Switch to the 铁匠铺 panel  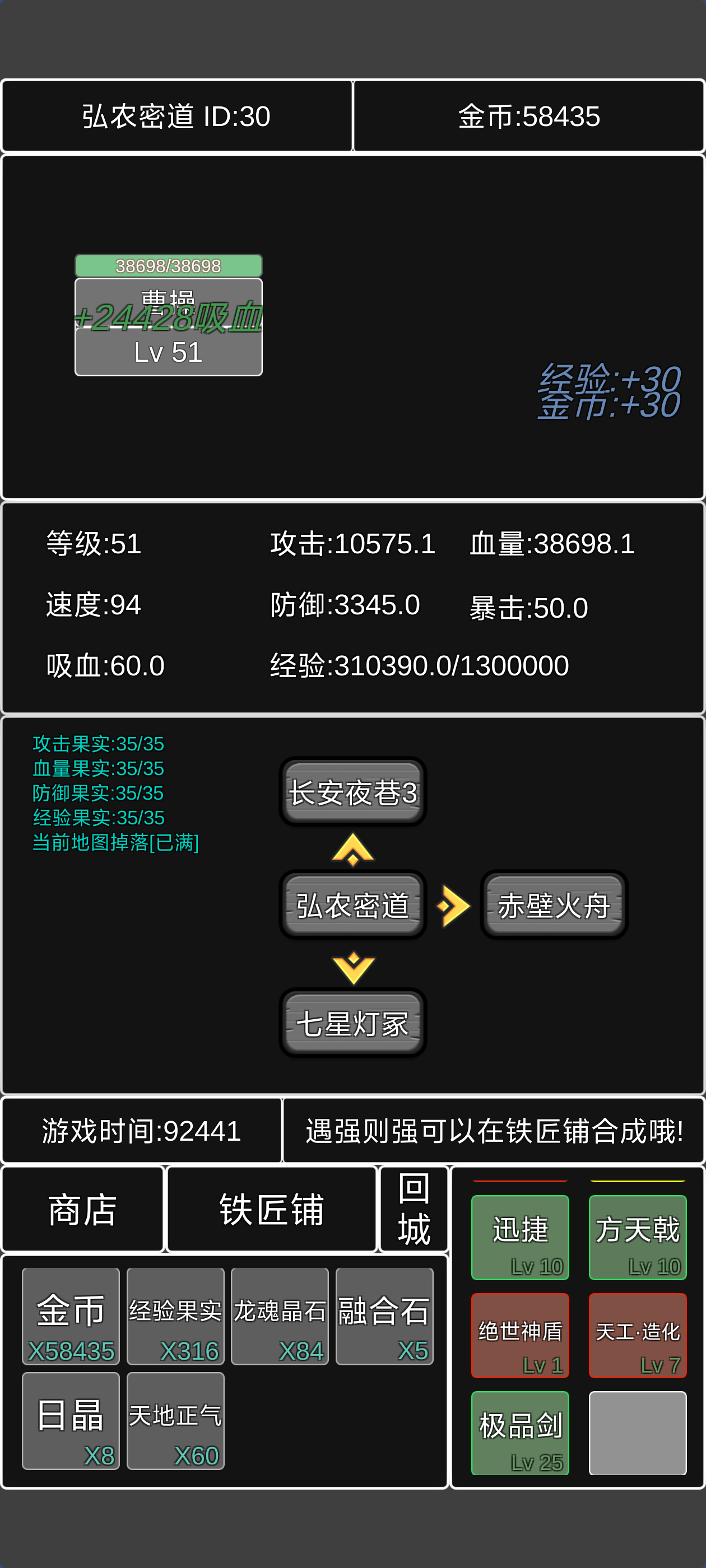272,1210
